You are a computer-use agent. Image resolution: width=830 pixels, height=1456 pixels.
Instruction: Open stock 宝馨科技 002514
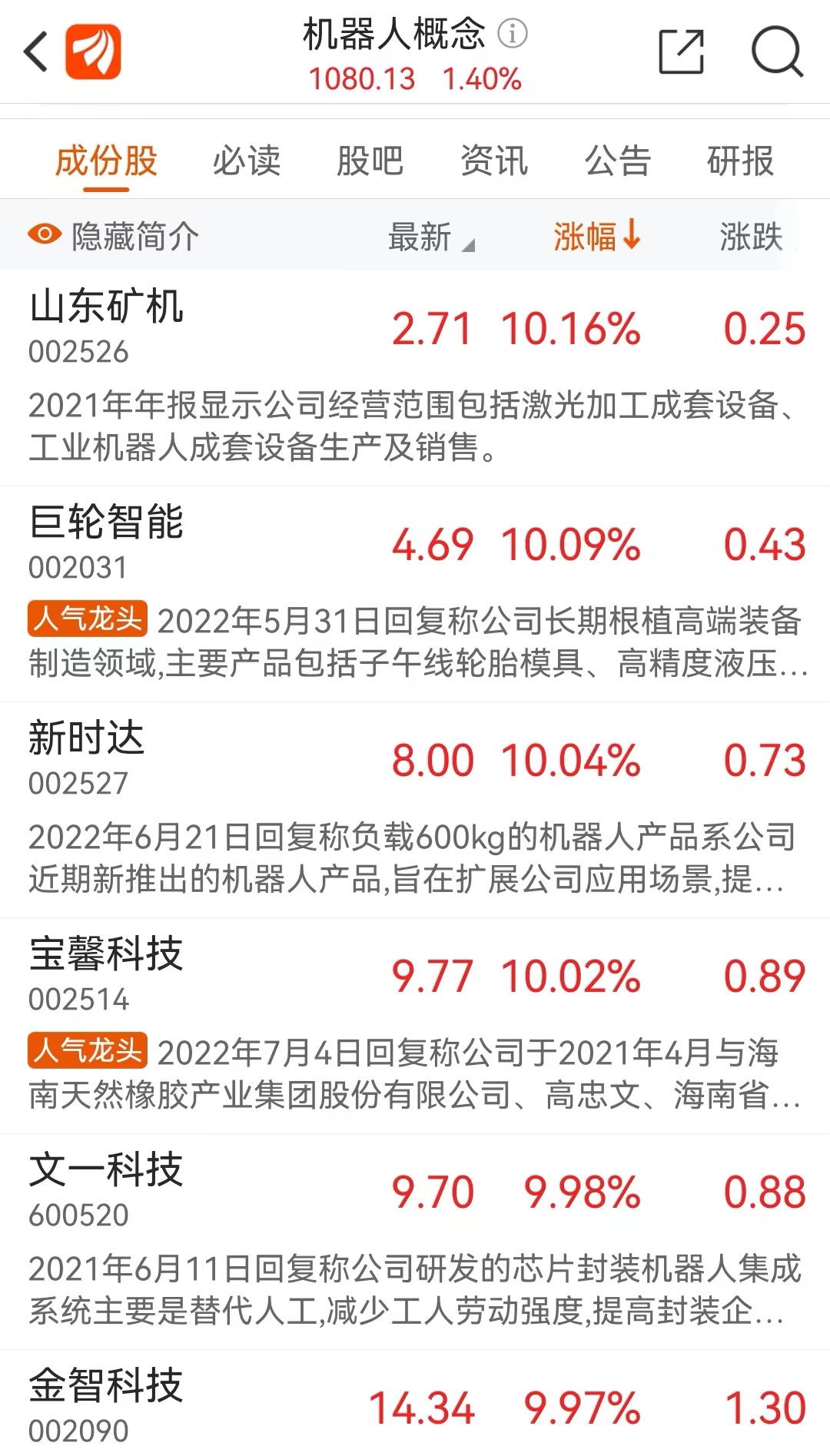coord(106,974)
